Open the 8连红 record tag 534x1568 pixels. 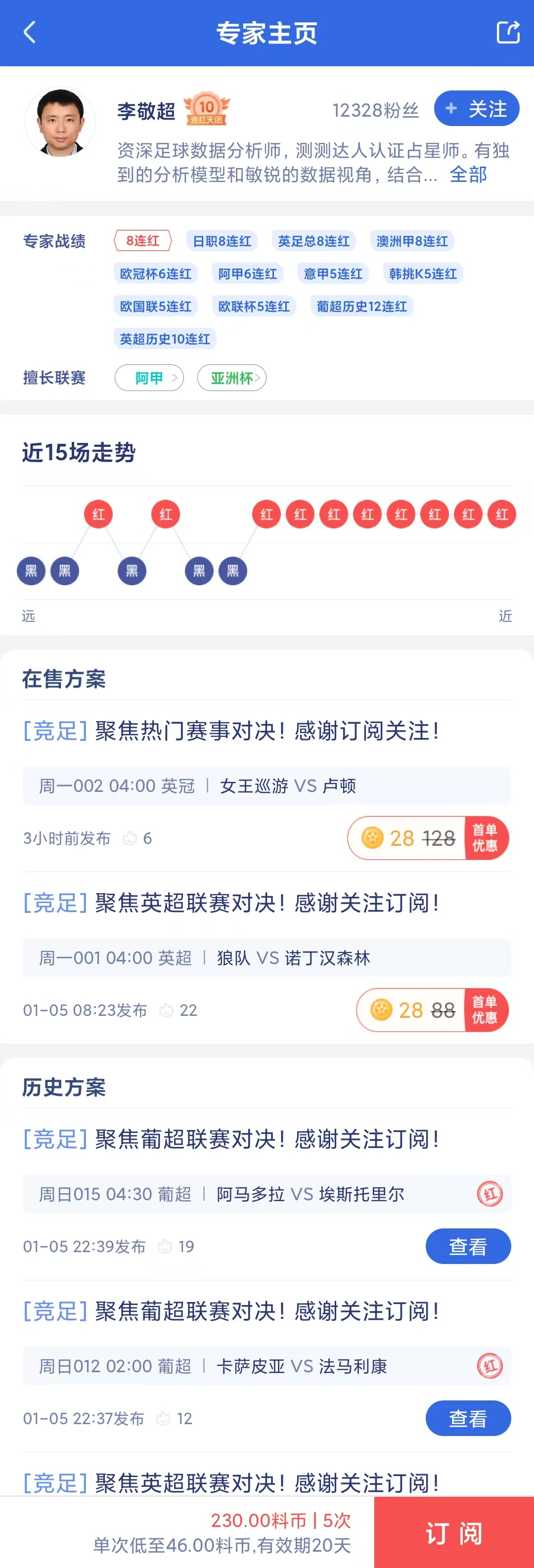[143, 241]
